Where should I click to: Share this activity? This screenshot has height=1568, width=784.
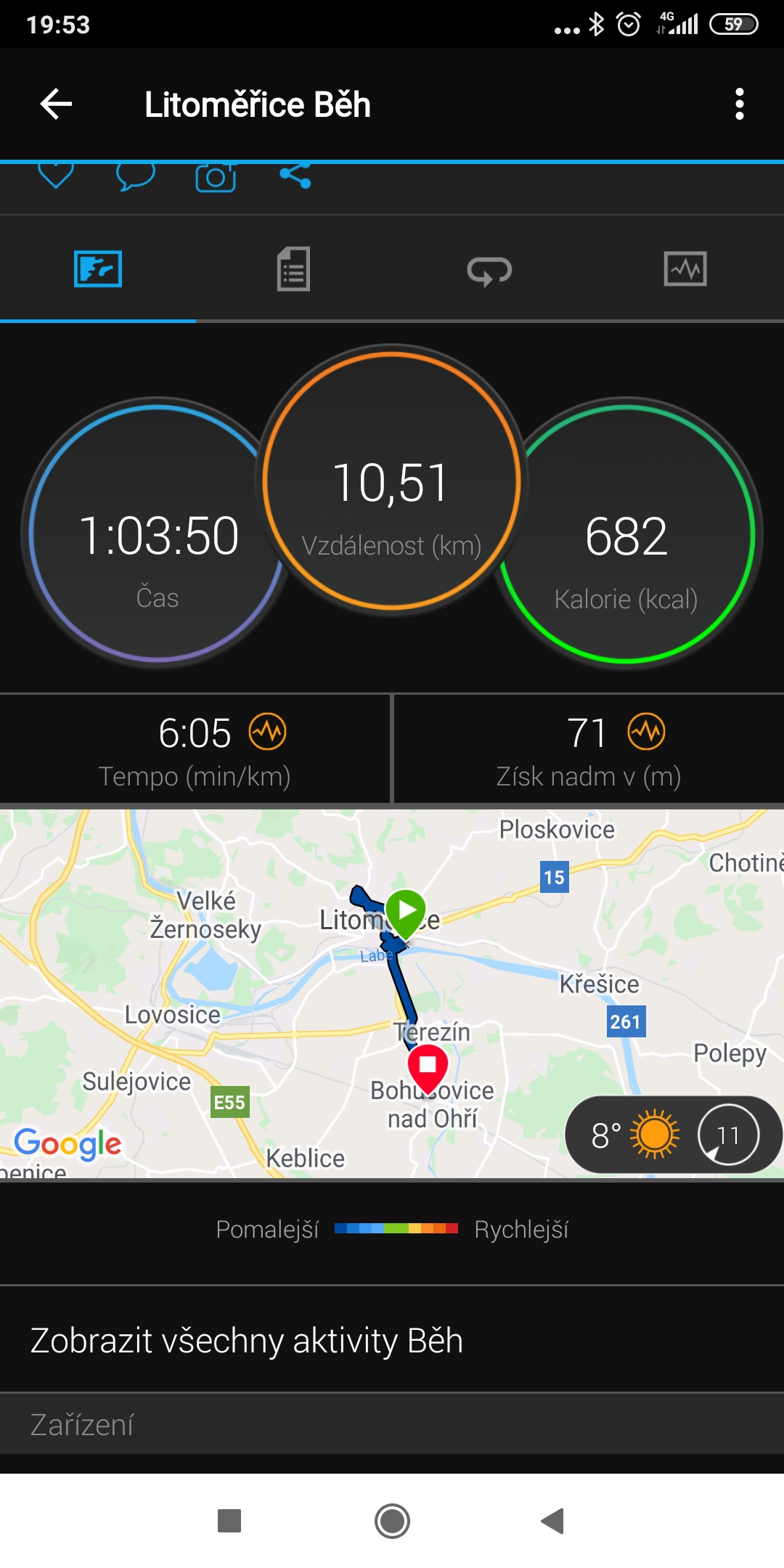[295, 176]
